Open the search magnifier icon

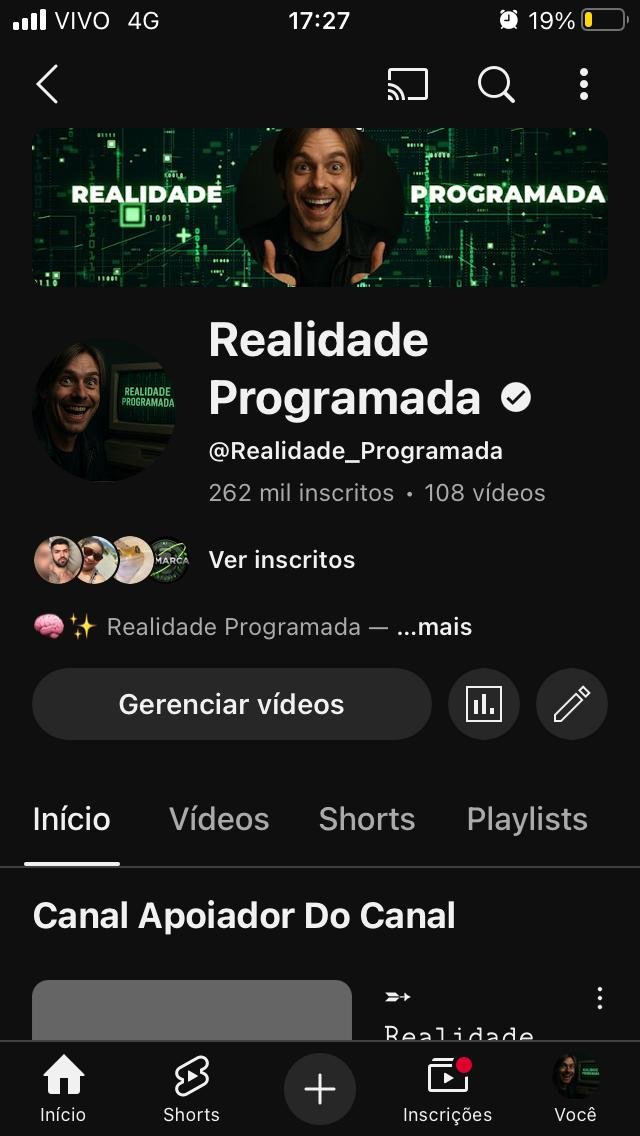[496, 84]
